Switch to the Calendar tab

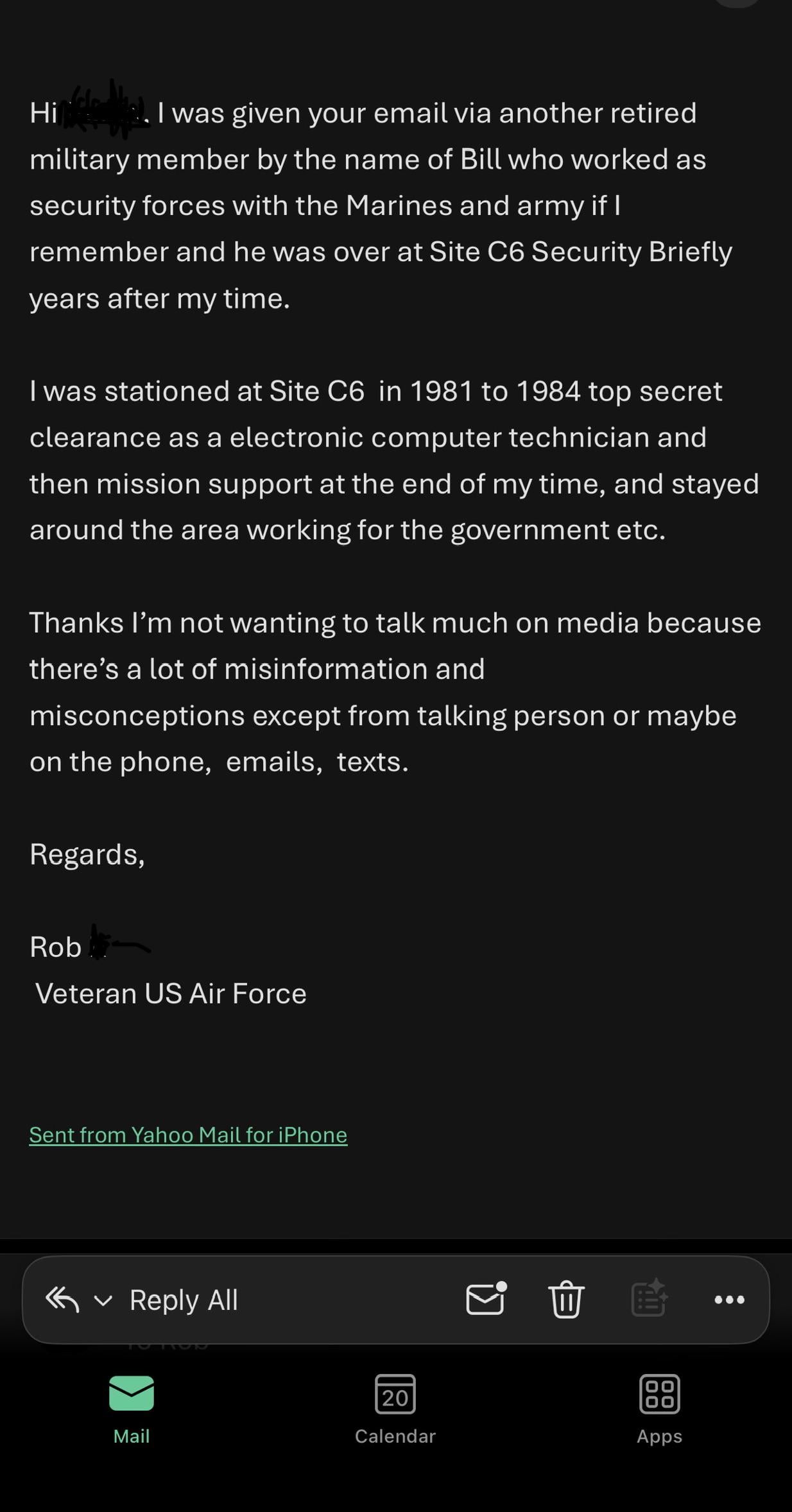(395, 1409)
